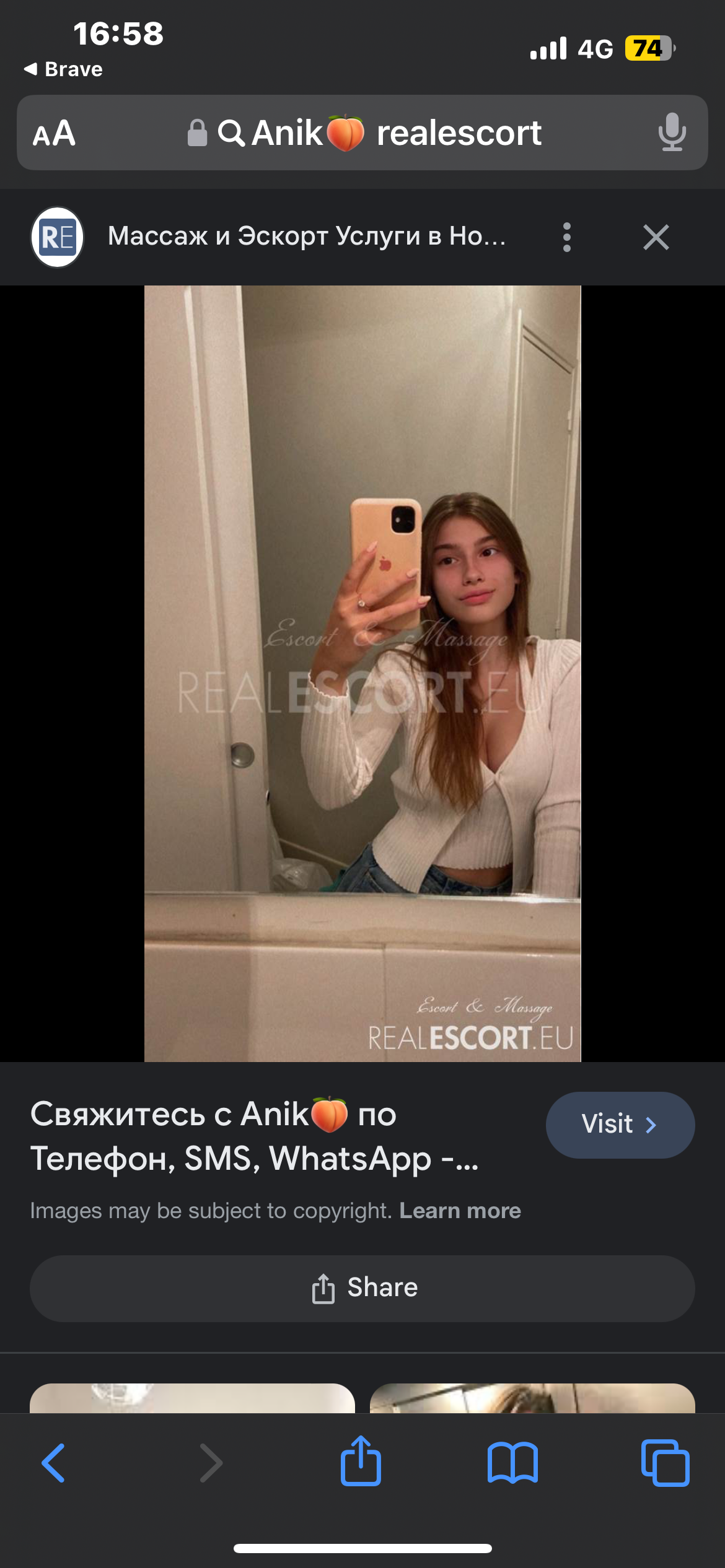Open the three-dot overflow menu

coord(566,237)
